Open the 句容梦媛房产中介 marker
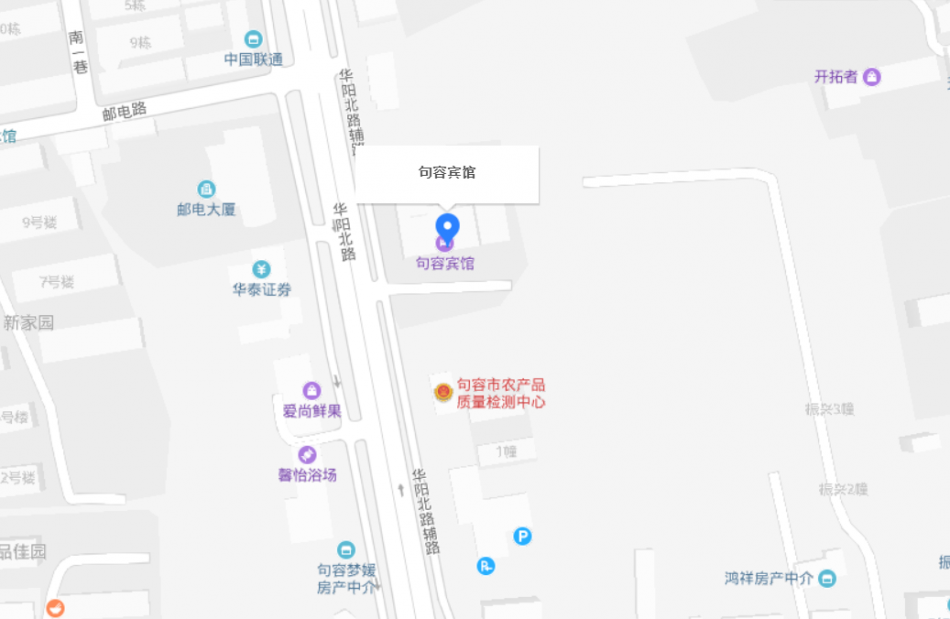 coord(346,550)
